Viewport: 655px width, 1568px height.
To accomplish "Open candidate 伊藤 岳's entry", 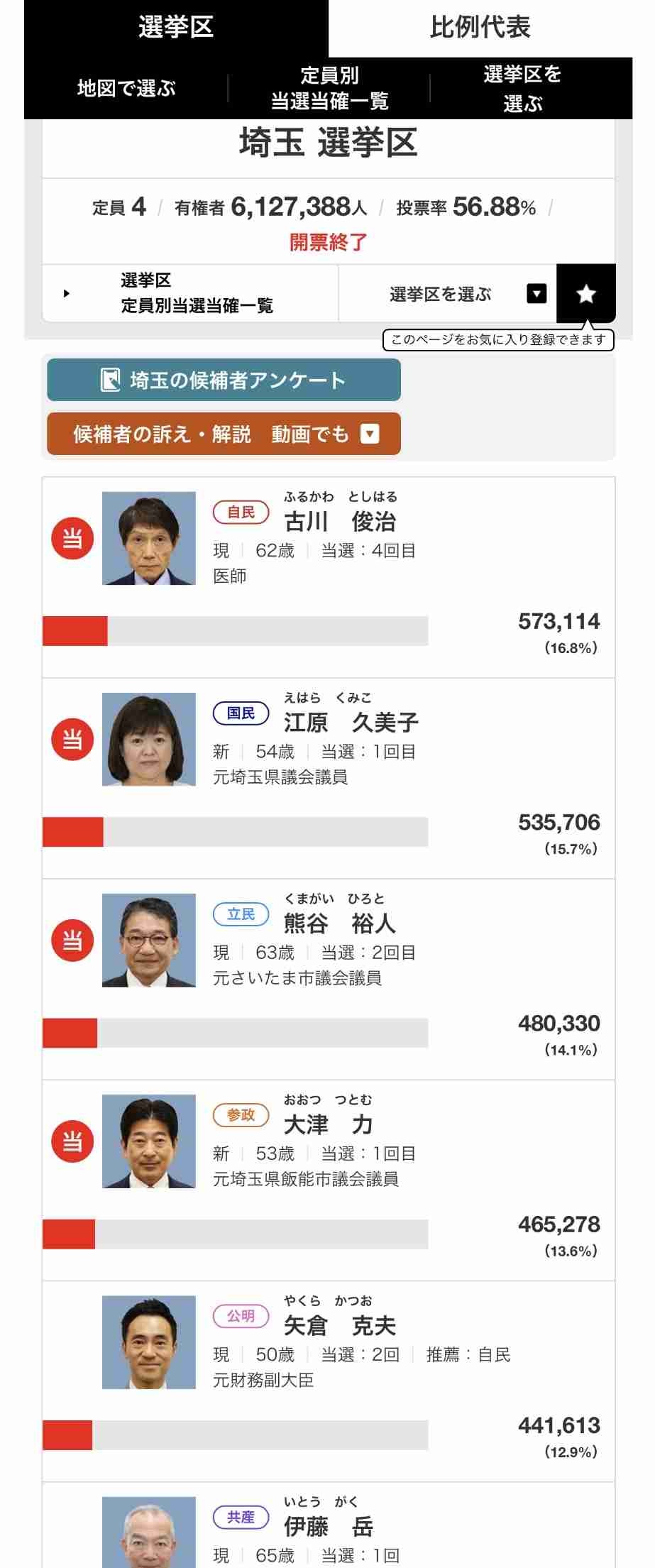I will tap(328, 1527).
